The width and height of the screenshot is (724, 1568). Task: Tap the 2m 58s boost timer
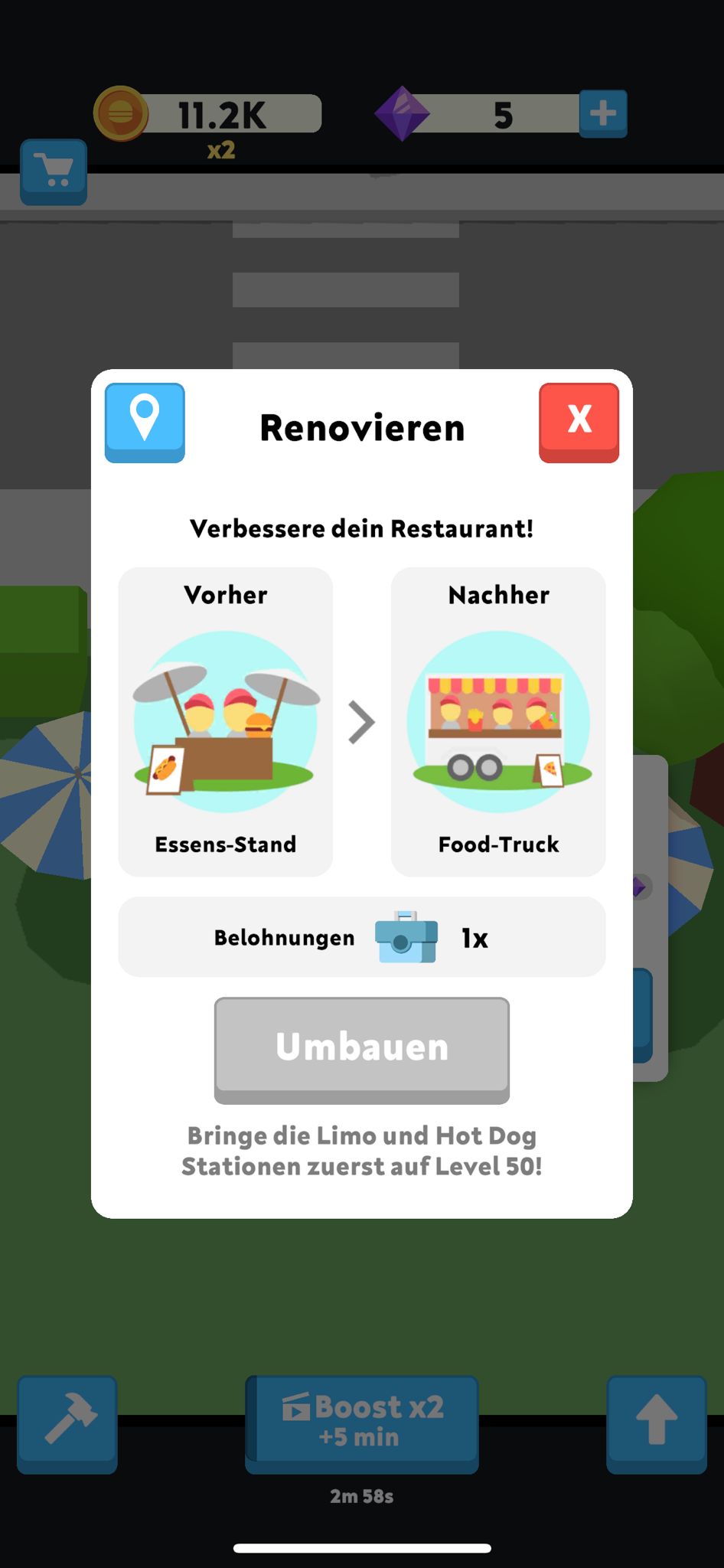click(361, 1496)
